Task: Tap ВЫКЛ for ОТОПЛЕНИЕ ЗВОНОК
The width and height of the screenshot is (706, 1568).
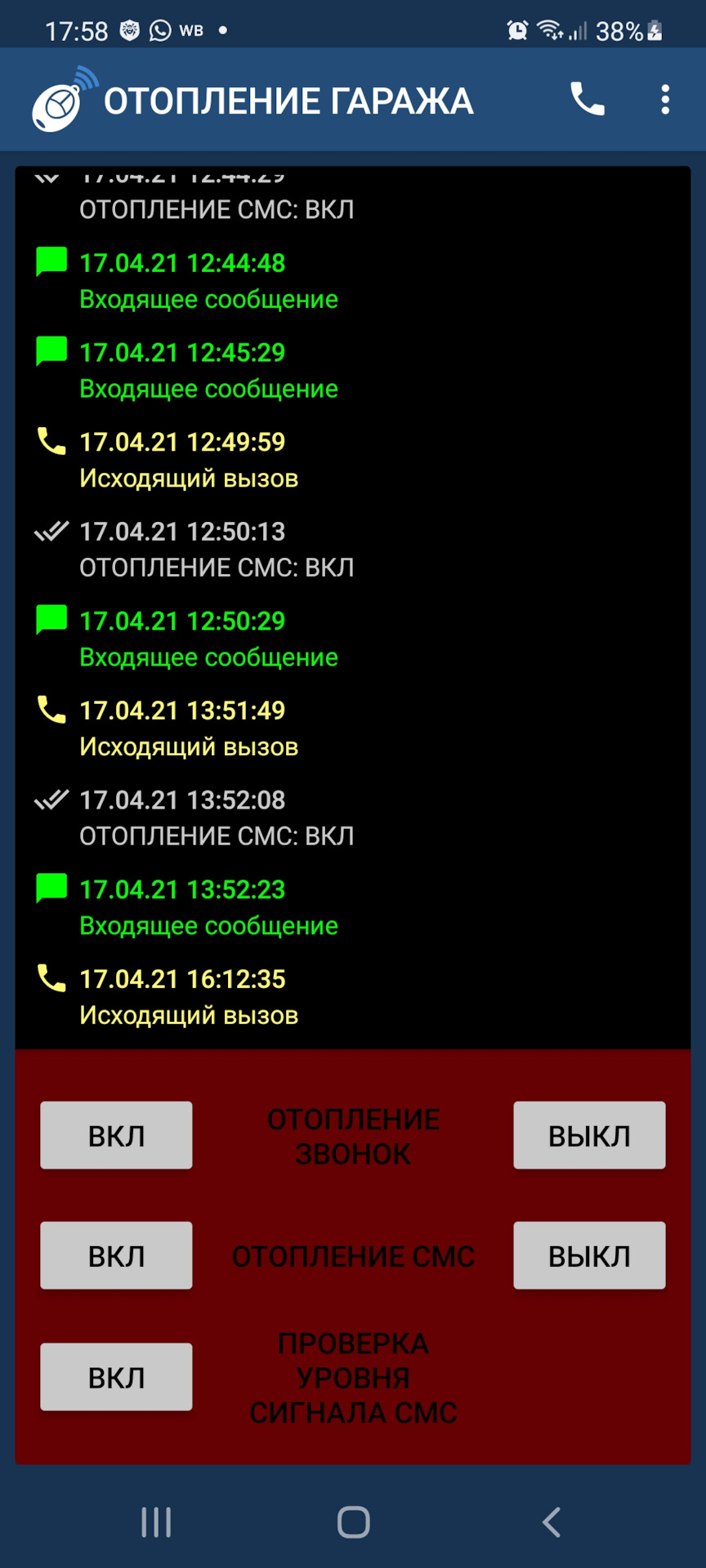Action: pos(589,1135)
